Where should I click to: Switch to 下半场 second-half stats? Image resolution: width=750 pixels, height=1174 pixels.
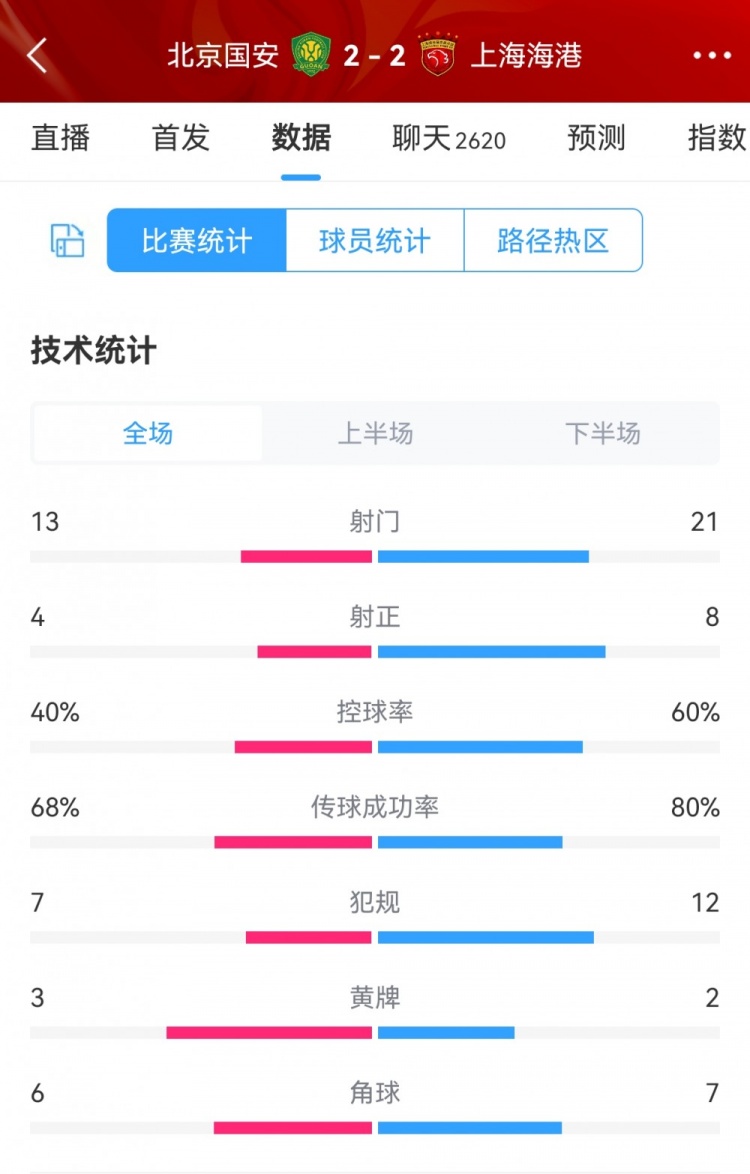pos(601,434)
